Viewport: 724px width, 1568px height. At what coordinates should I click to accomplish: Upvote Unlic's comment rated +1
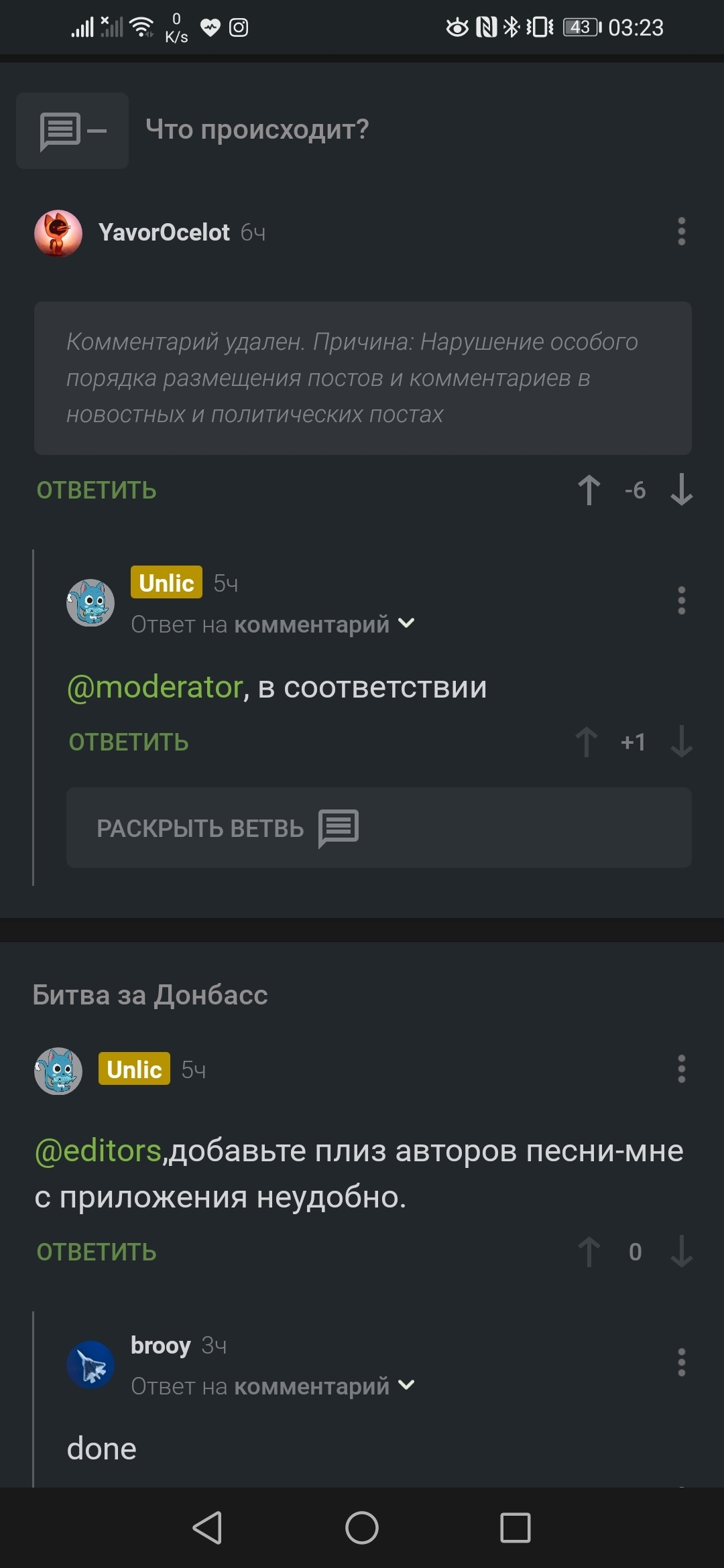pos(587,742)
